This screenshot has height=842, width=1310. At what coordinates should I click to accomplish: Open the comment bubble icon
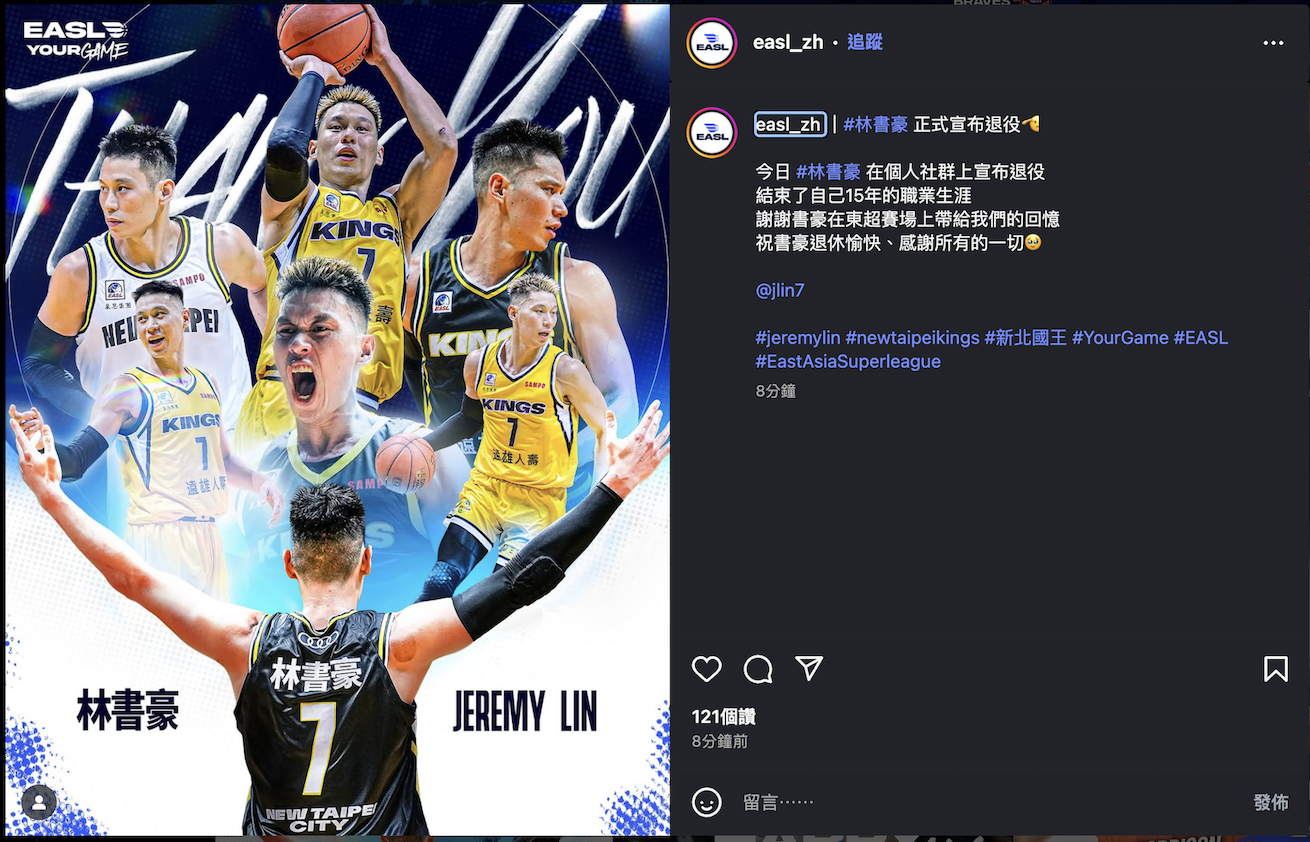tap(758, 669)
